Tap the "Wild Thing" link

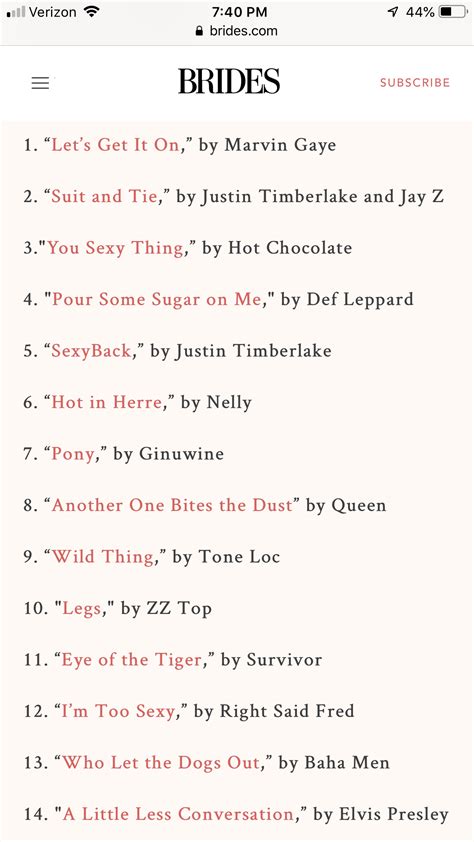coord(102,557)
